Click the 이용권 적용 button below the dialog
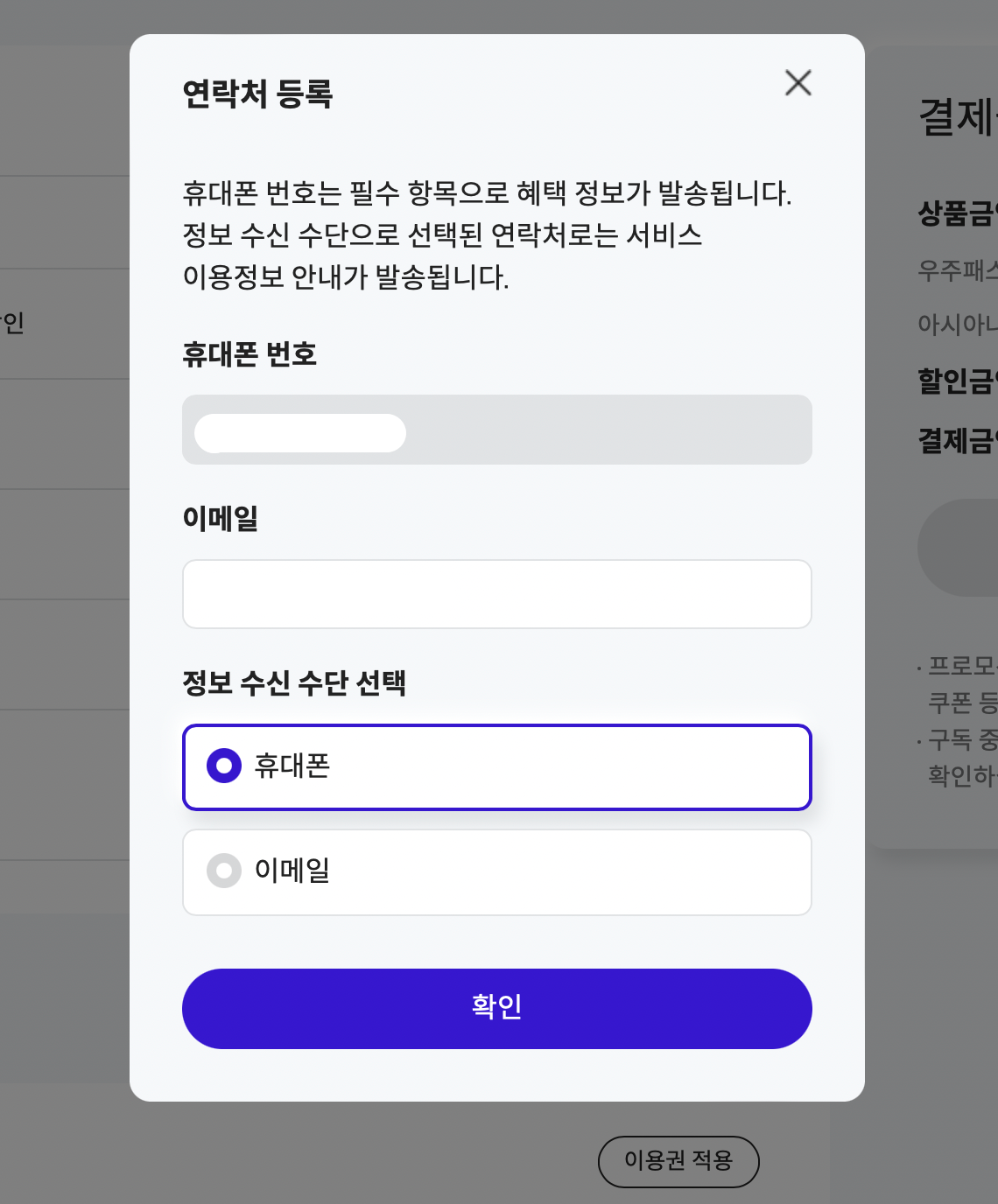The width and height of the screenshot is (998, 1204). (678, 1161)
